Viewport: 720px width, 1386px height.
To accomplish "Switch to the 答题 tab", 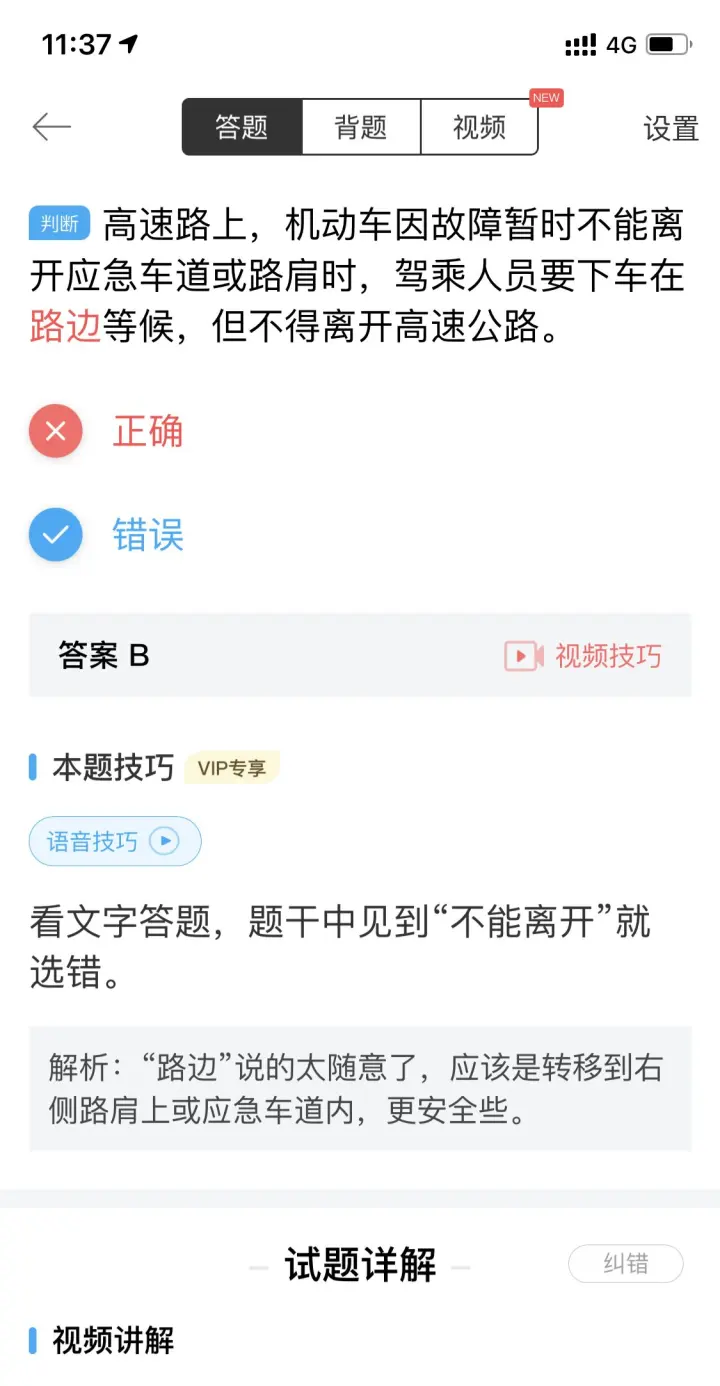I will [x=241, y=127].
